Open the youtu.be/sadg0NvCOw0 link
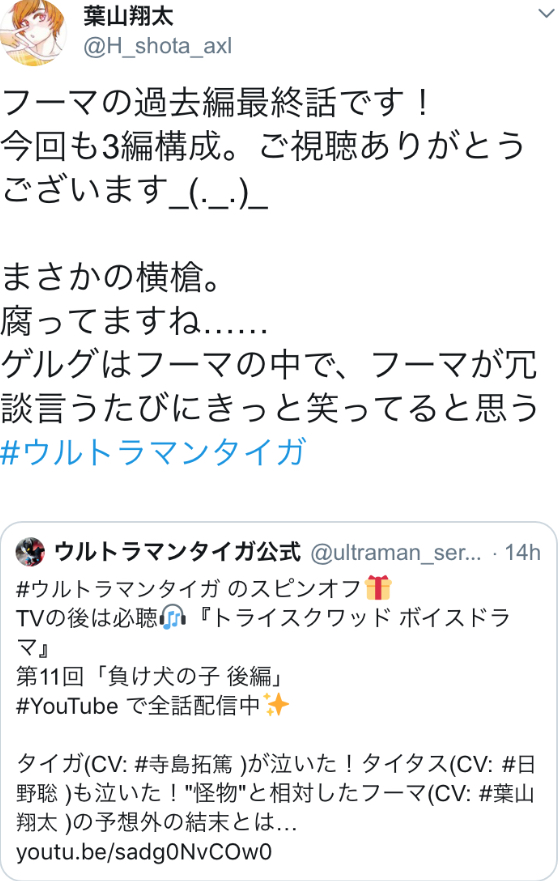This screenshot has width=559, height=881. click(x=144, y=852)
